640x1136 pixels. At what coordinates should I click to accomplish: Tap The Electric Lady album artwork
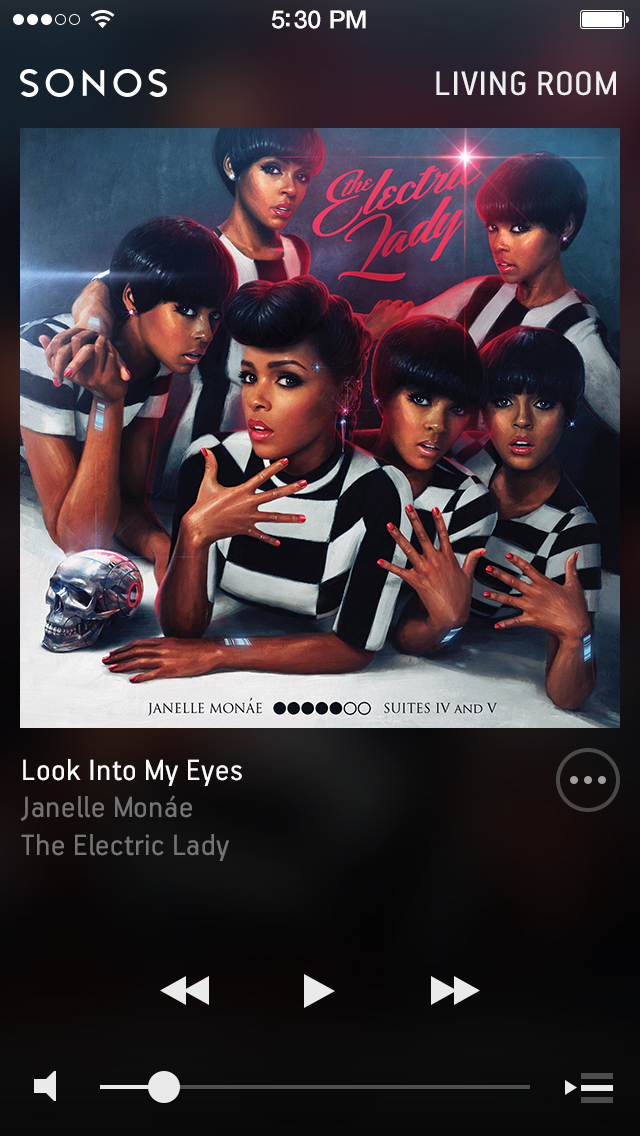[320, 427]
